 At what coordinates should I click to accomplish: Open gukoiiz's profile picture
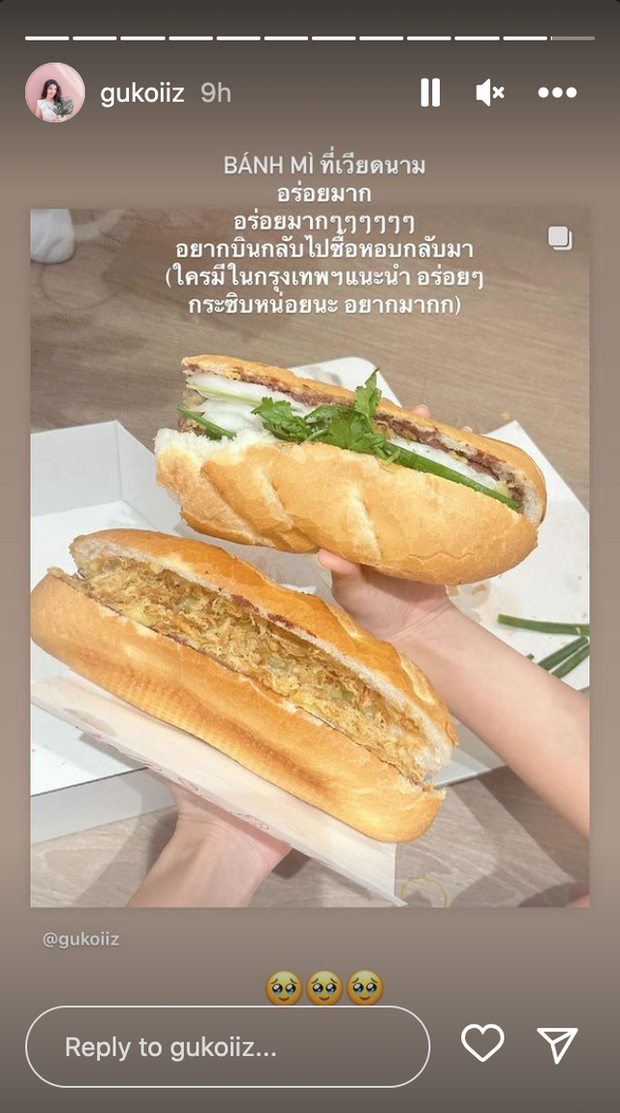55,93
